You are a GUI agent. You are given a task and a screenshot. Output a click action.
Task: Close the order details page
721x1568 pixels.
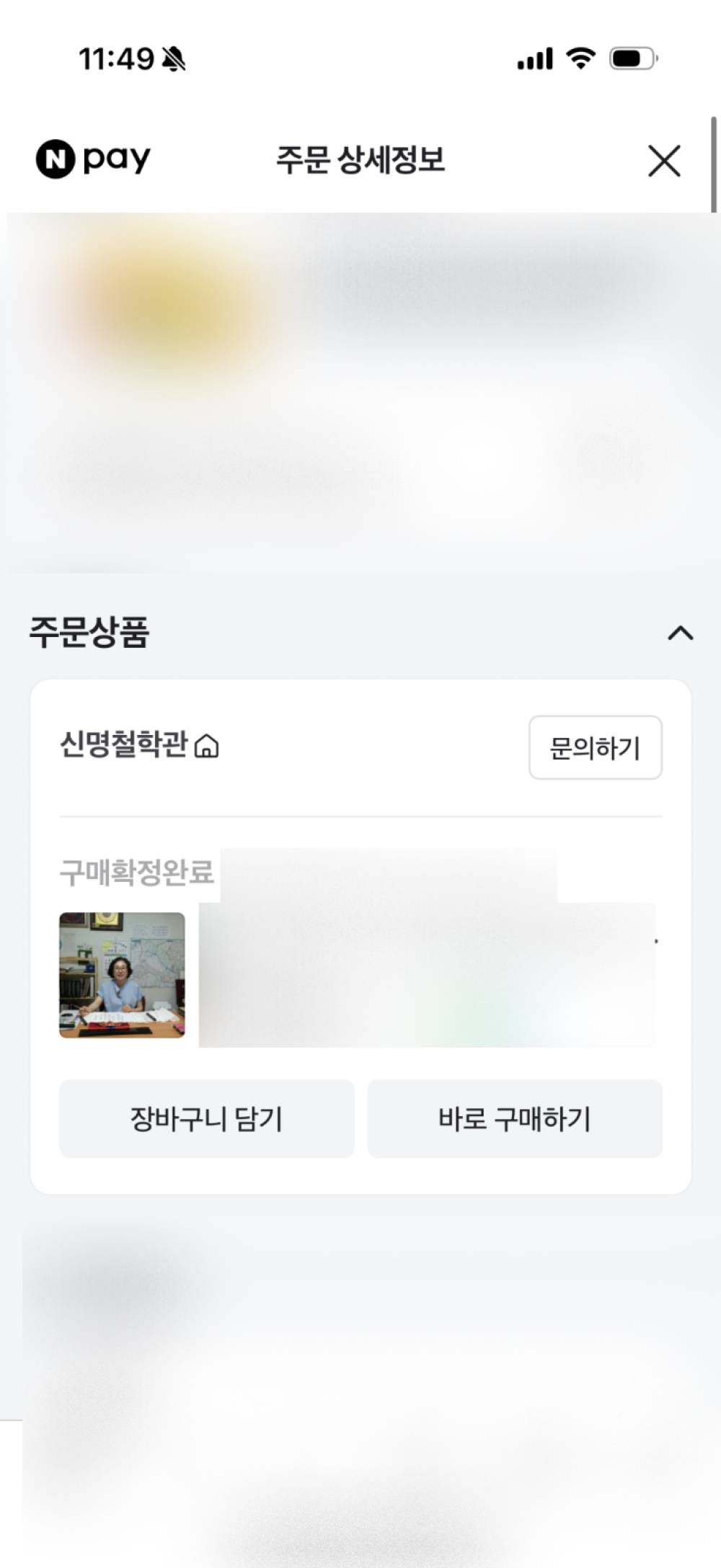click(x=664, y=161)
